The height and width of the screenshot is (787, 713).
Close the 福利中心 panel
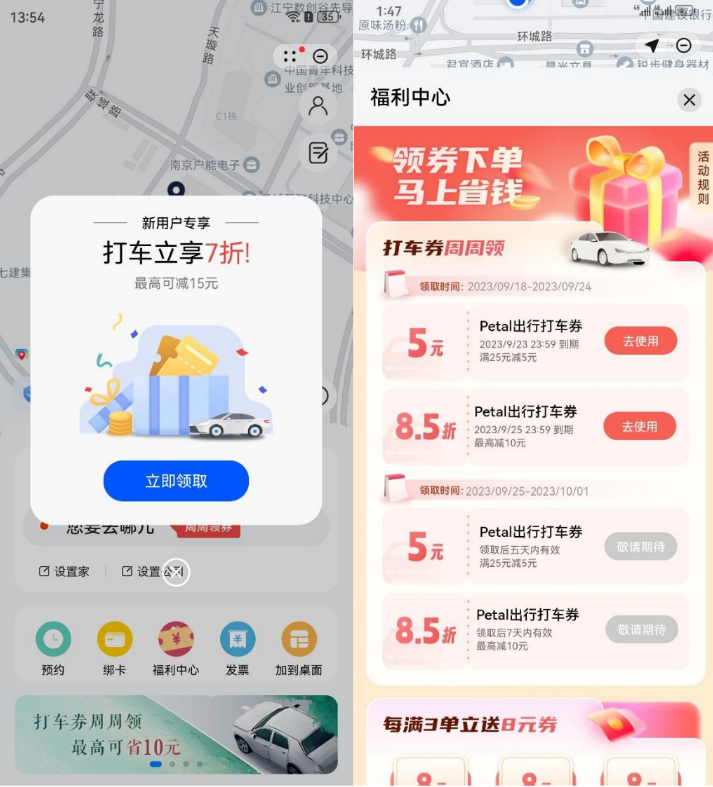(x=689, y=99)
